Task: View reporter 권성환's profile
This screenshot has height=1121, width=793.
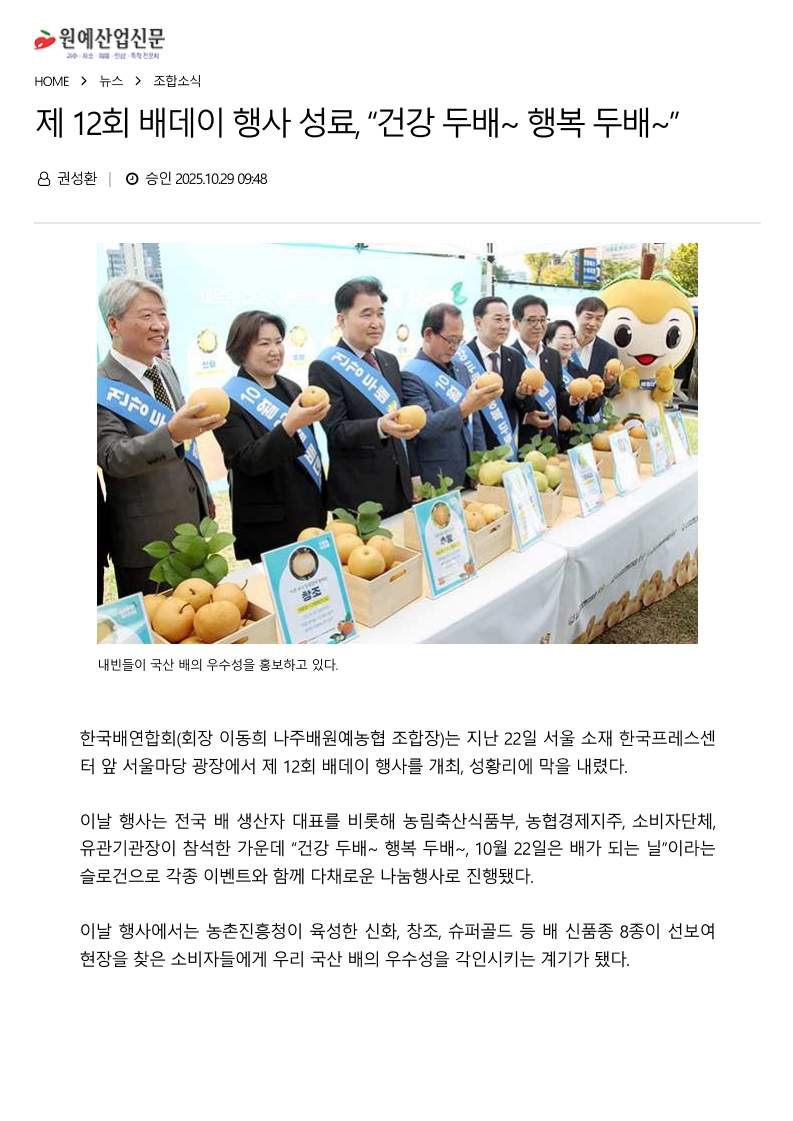Action: pos(76,179)
